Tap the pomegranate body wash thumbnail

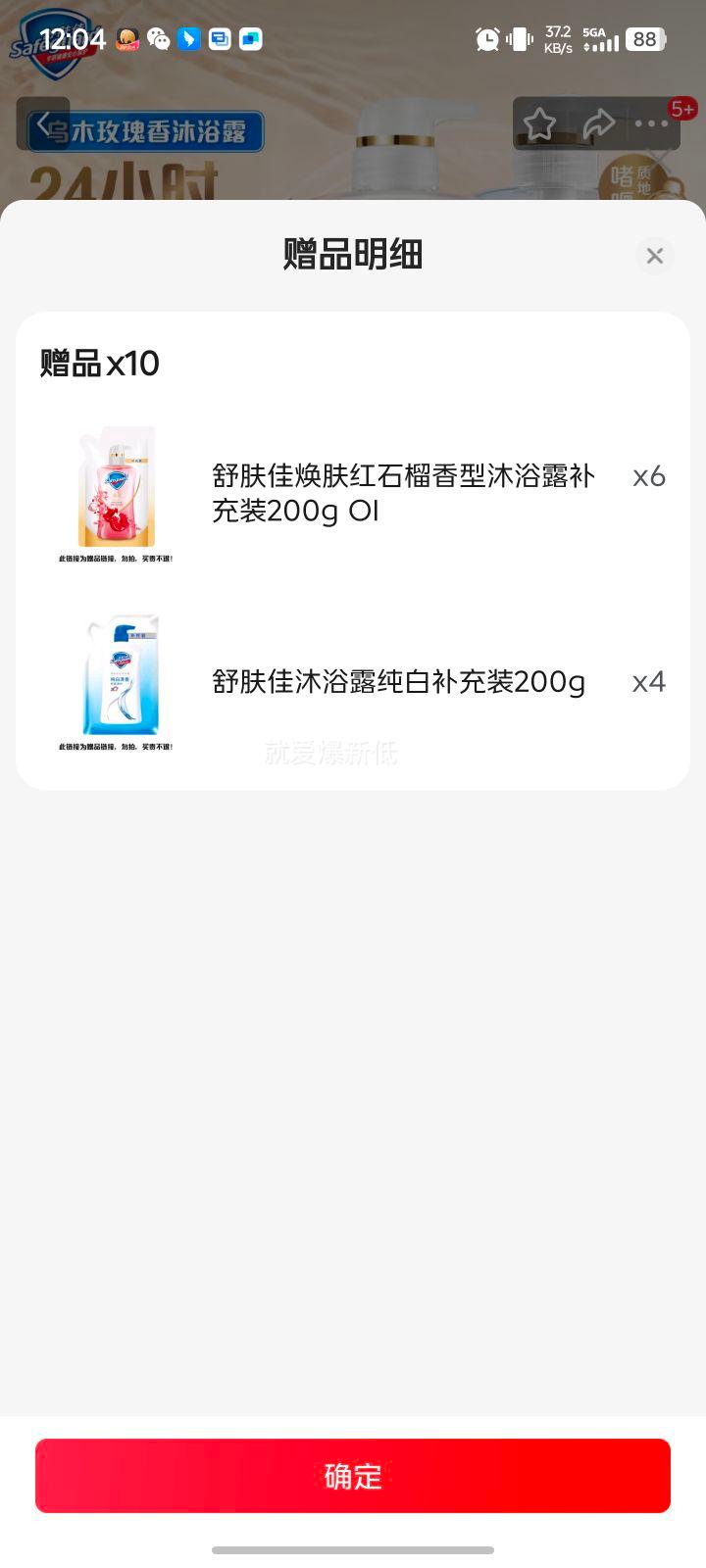coord(120,485)
